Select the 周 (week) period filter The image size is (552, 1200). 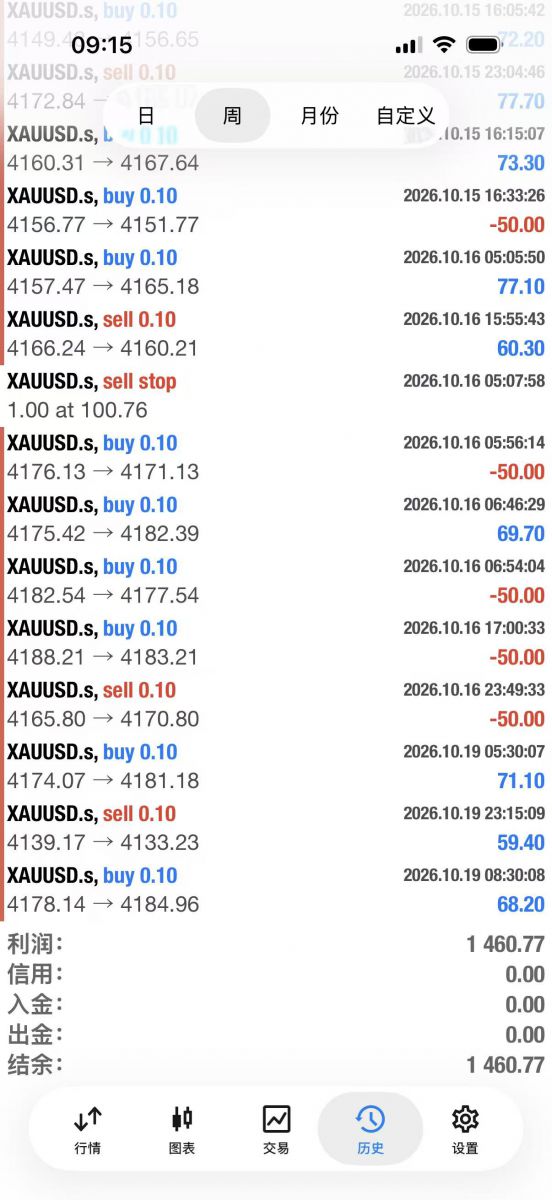pos(232,116)
